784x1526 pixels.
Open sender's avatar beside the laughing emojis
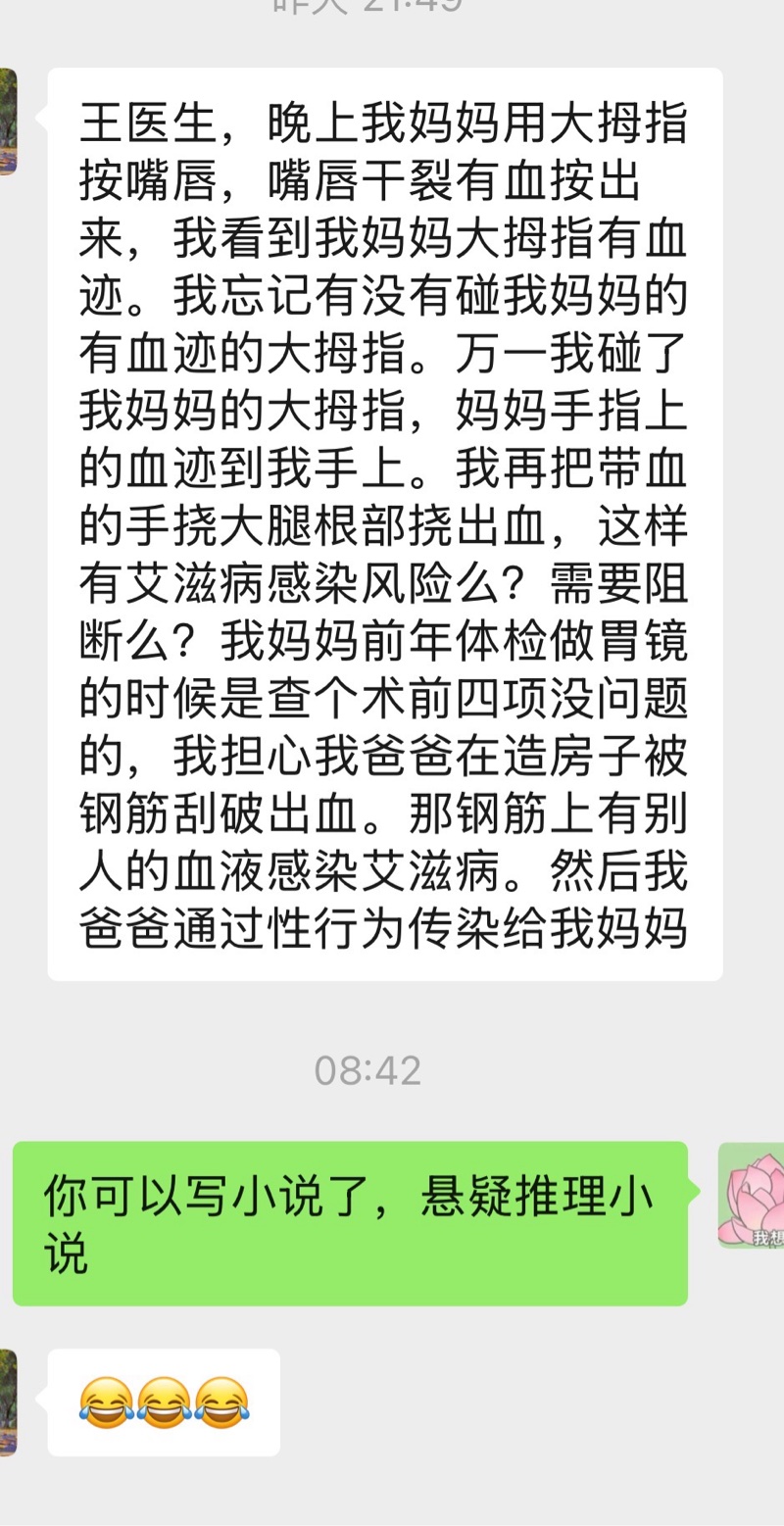coord(8,1403)
